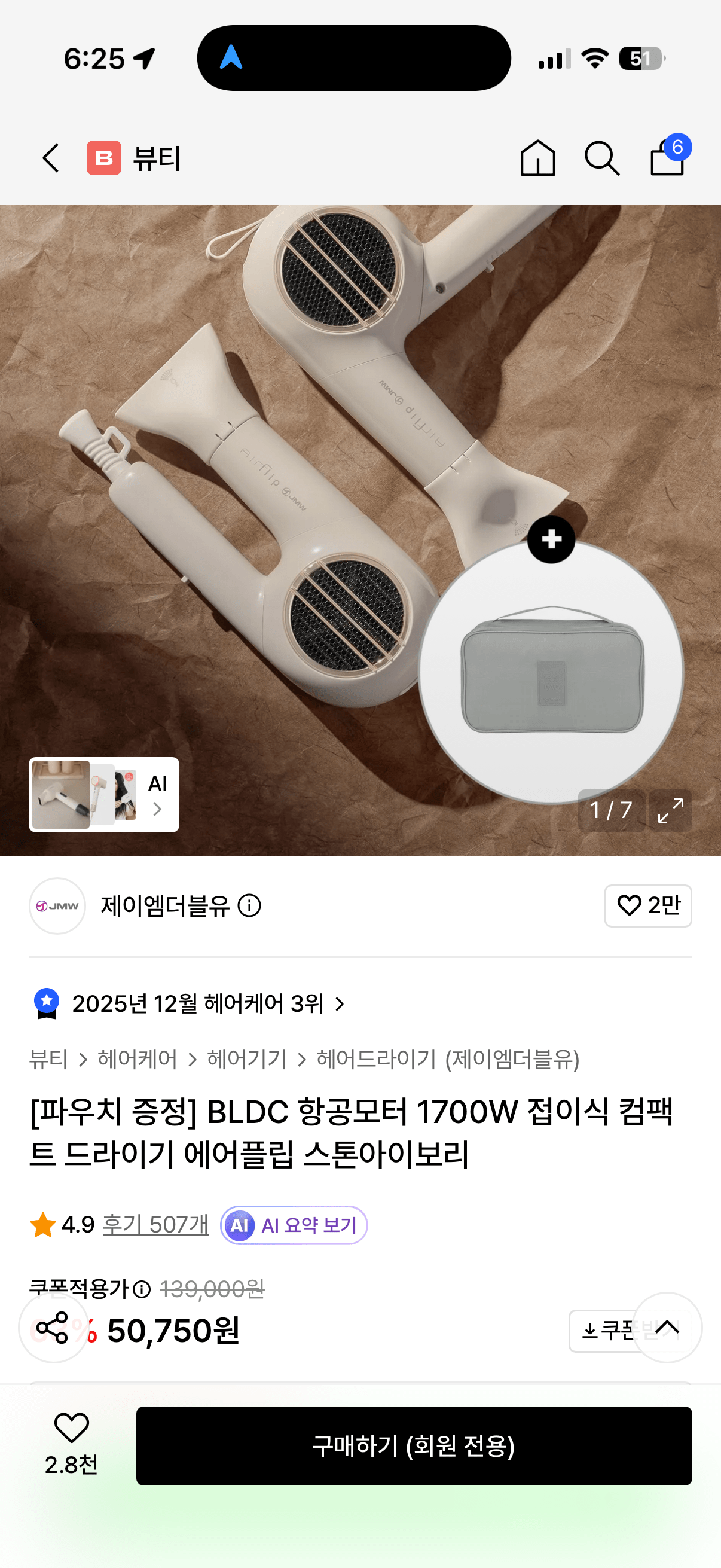Open the 헤어케어 breadcrumb
This screenshot has width=721, height=1568.
[x=138, y=1059]
